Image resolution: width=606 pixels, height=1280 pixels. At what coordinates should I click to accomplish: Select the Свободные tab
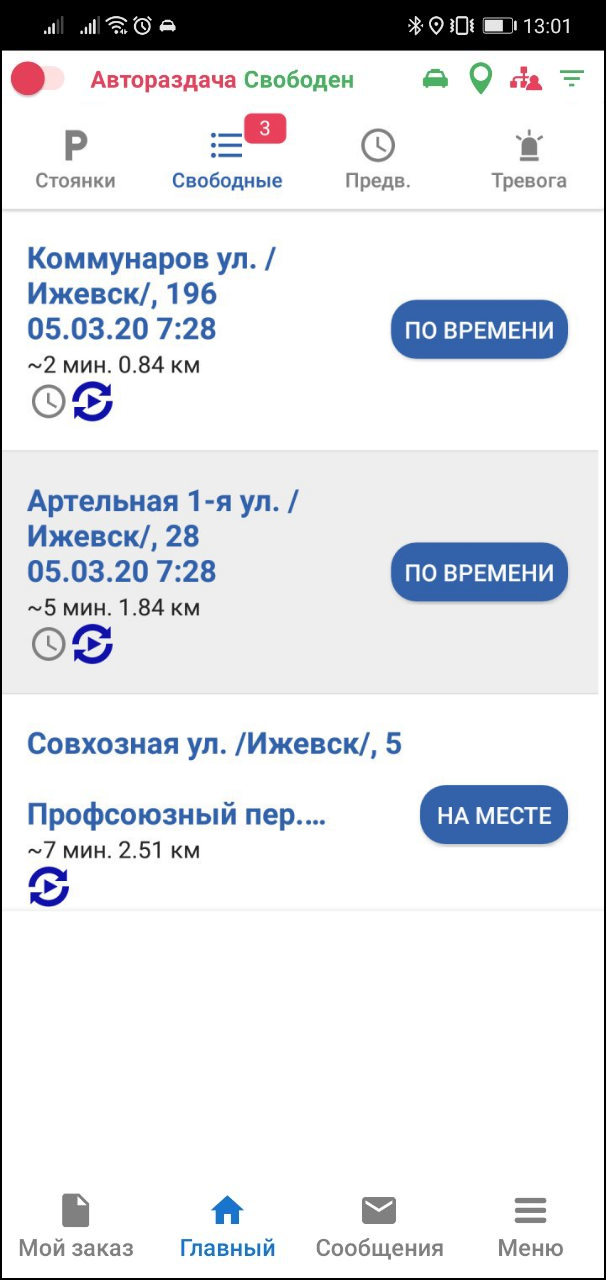(x=227, y=160)
